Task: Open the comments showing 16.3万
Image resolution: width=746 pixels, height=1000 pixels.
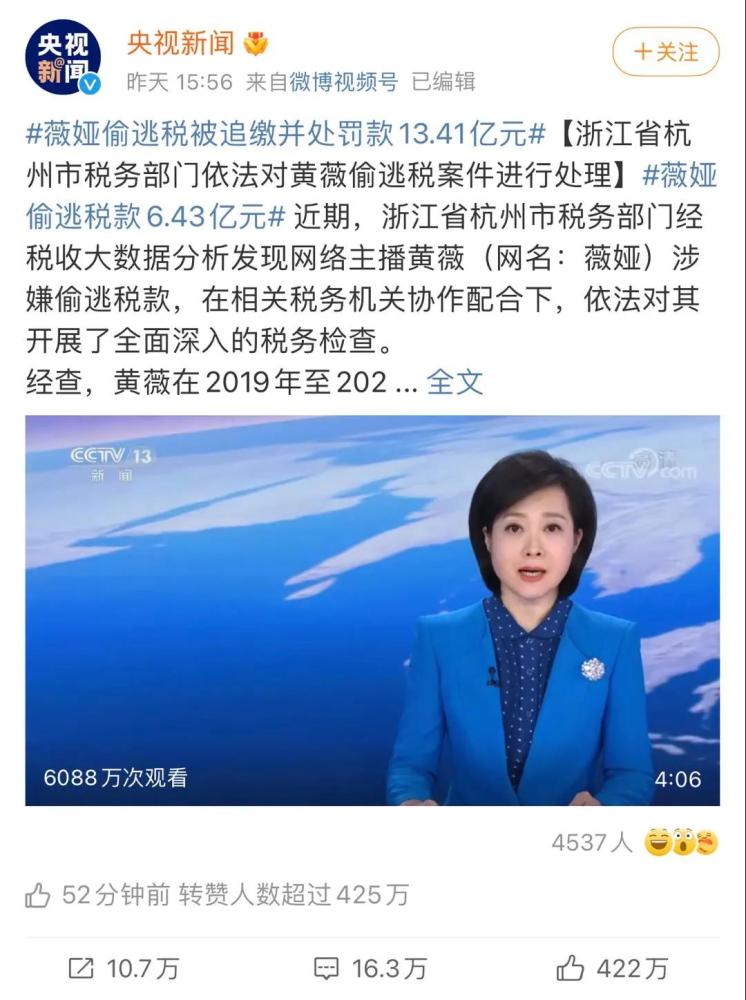Action: [x=370, y=968]
